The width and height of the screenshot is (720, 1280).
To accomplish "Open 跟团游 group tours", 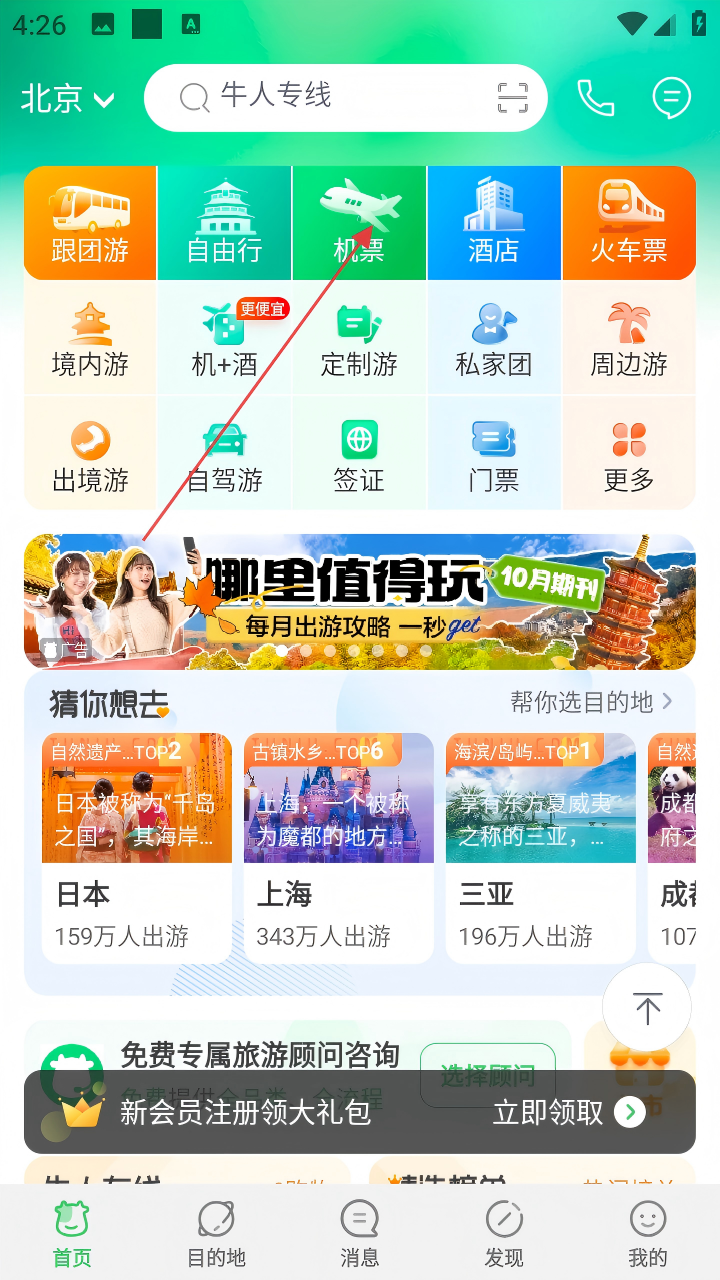I will coord(90,223).
